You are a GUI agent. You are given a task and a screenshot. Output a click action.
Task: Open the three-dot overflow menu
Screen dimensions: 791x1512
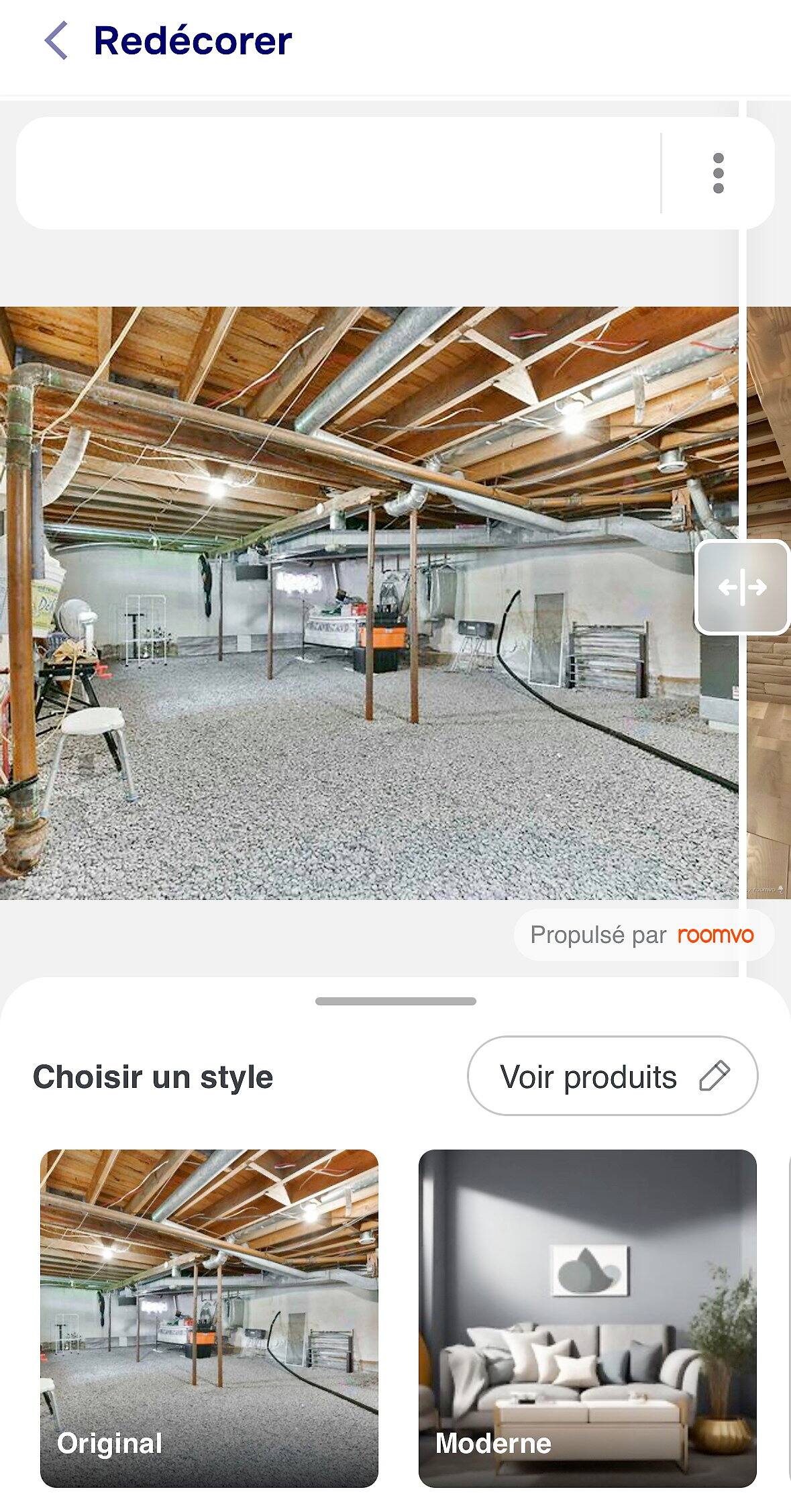pos(718,174)
